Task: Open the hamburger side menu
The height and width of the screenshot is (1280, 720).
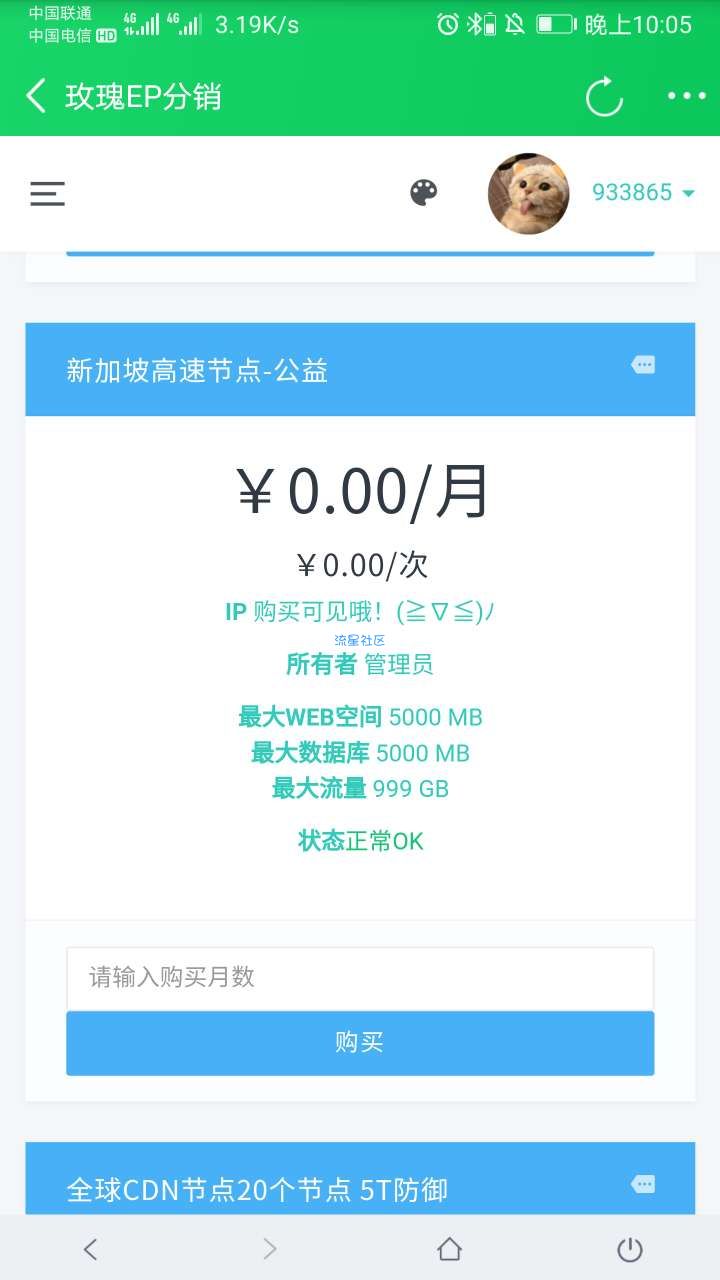Action: click(47, 193)
